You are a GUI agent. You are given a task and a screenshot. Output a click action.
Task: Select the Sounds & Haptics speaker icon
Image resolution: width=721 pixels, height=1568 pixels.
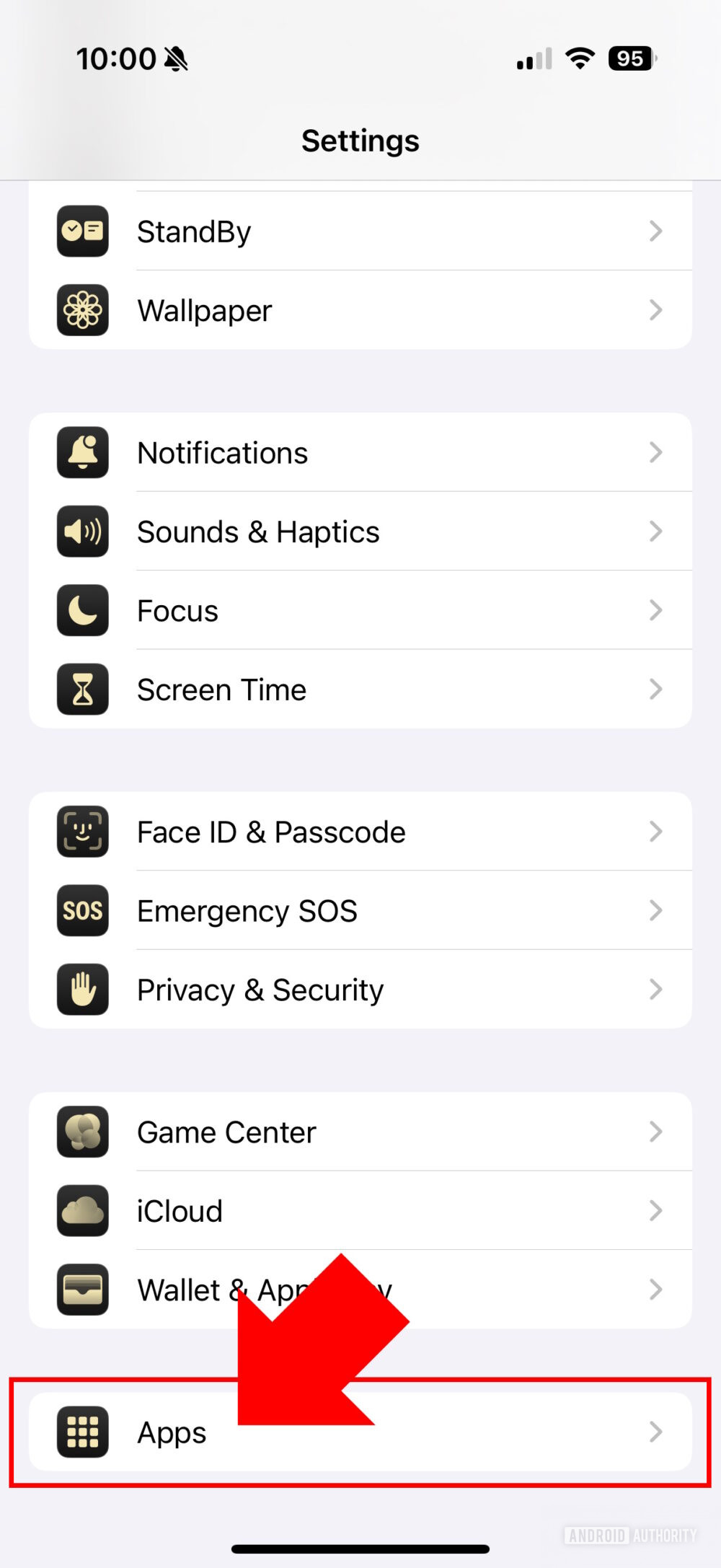[x=82, y=532]
